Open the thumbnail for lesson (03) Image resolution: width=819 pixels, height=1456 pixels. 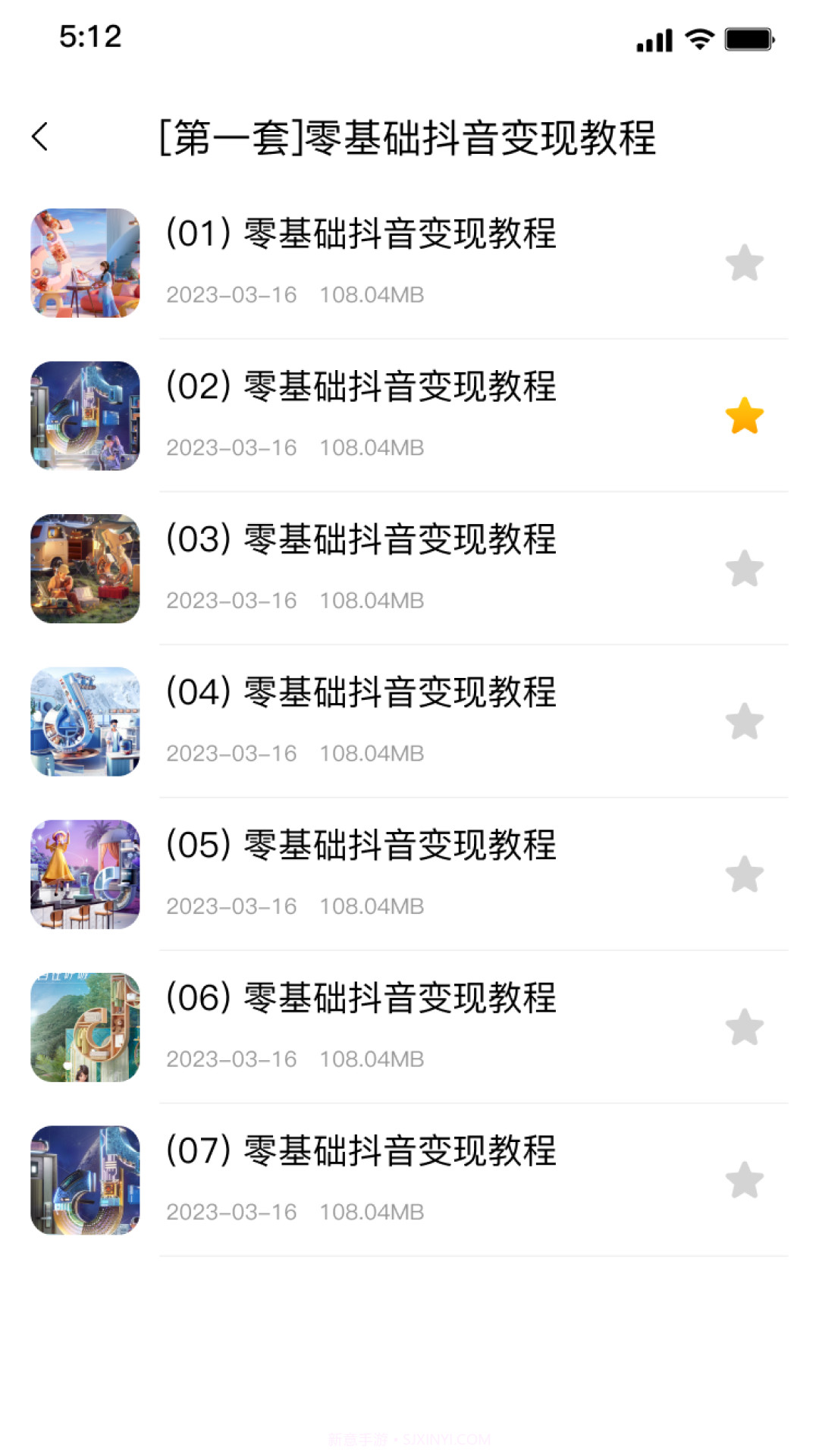pos(85,570)
